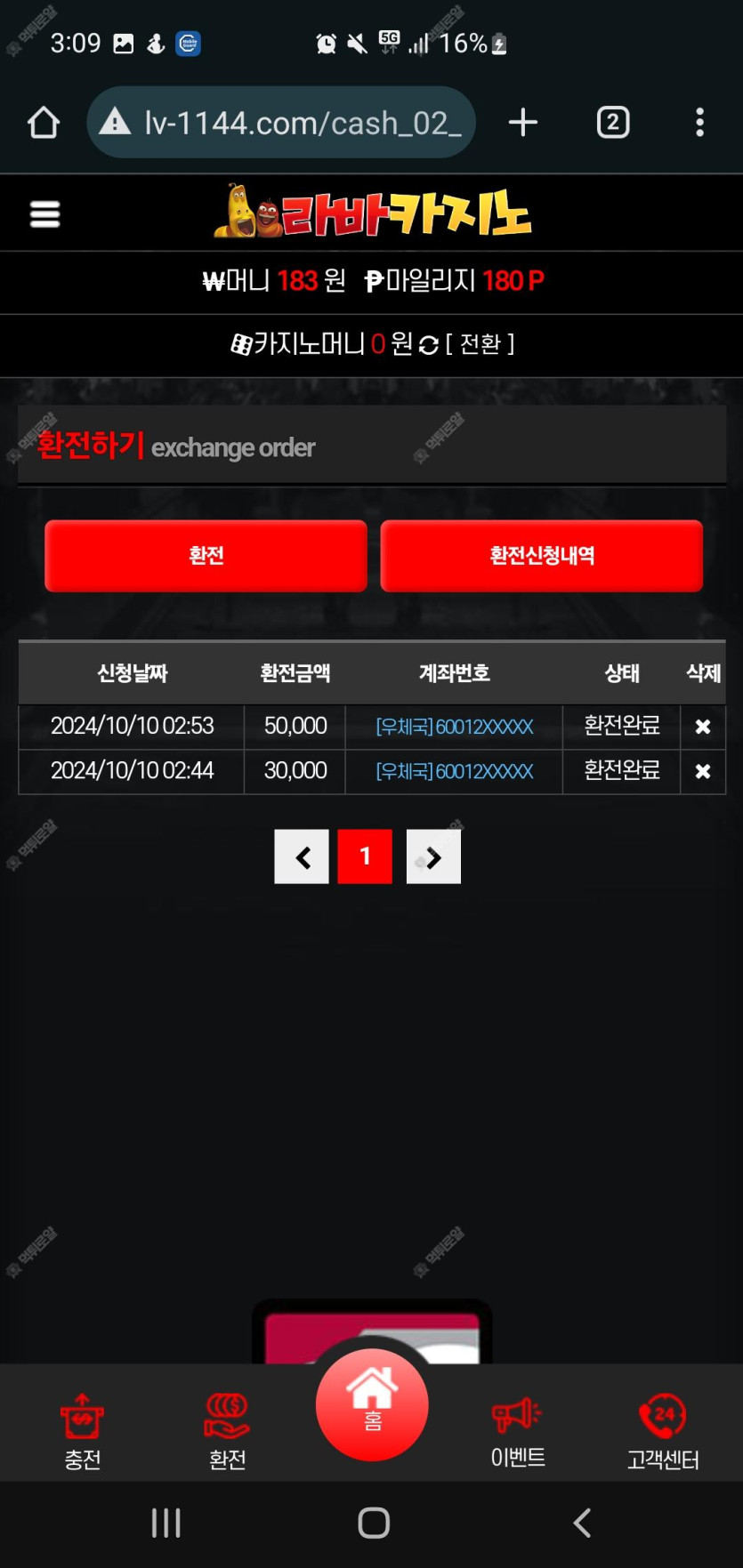Open the browser home page
743x1568 pixels.
coord(44,123)
